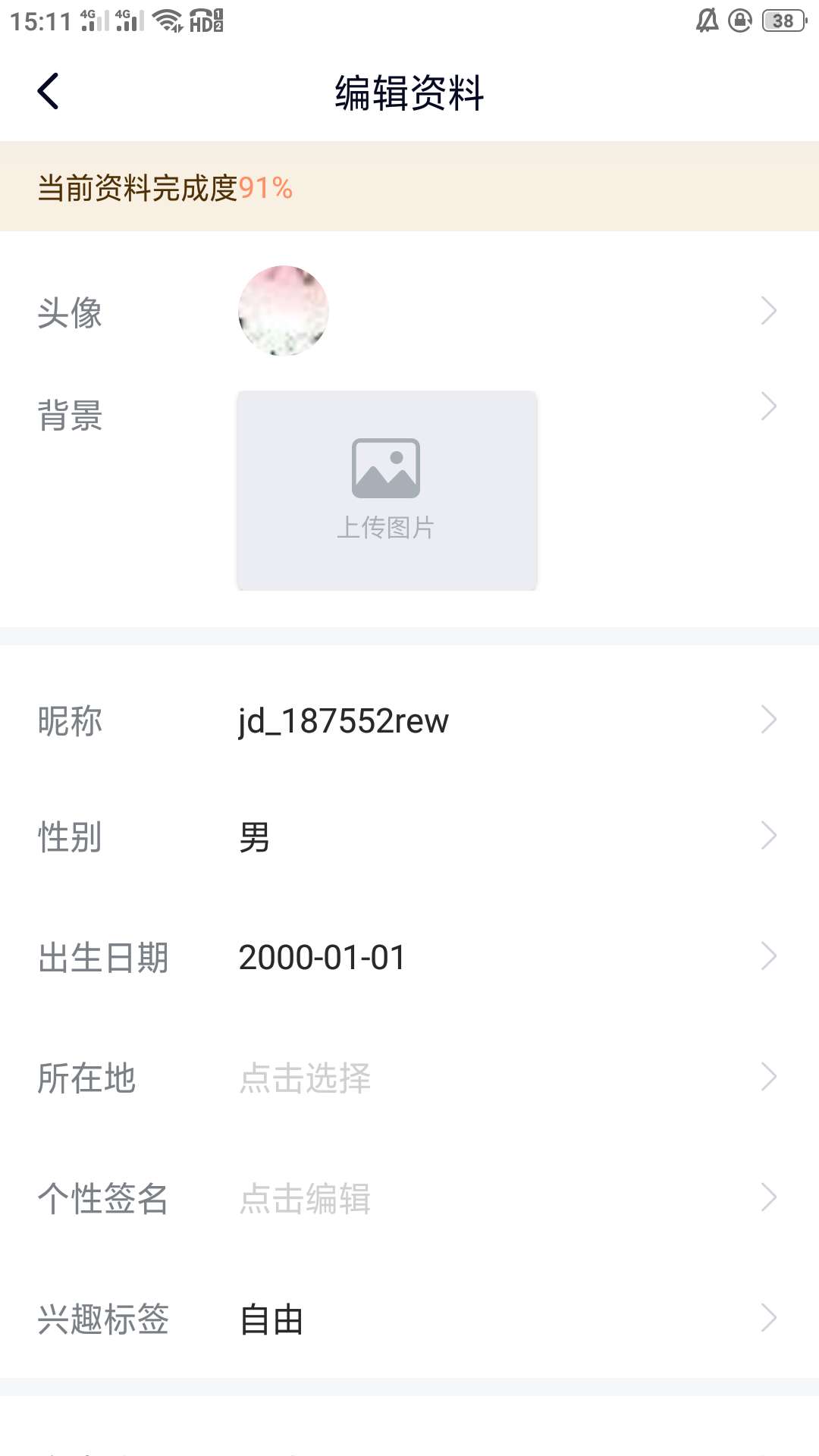Edit the 个性签名 signature
The height and width of the screenshot is (1456, 819).
[x=409, y=1198]
